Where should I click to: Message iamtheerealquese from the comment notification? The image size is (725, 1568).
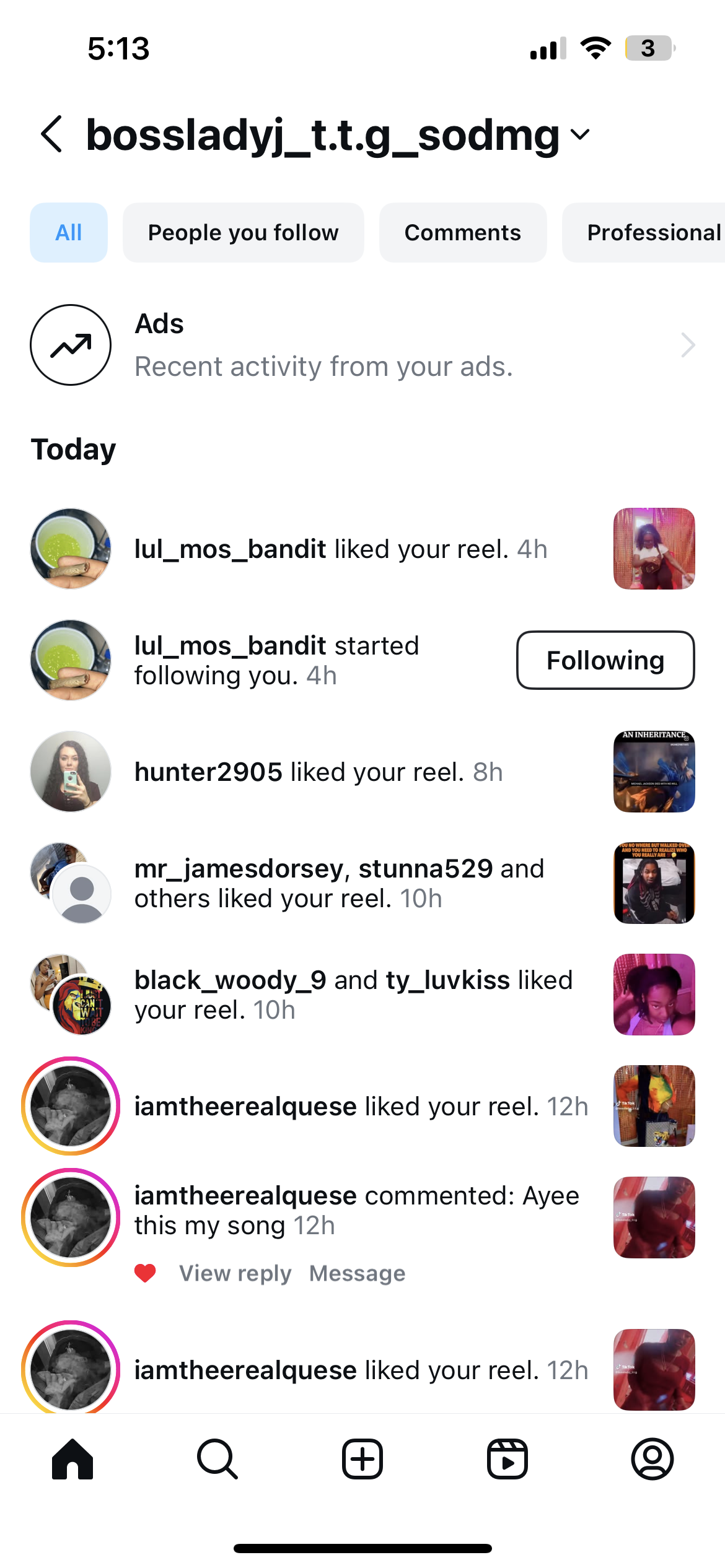(357, 1273)
